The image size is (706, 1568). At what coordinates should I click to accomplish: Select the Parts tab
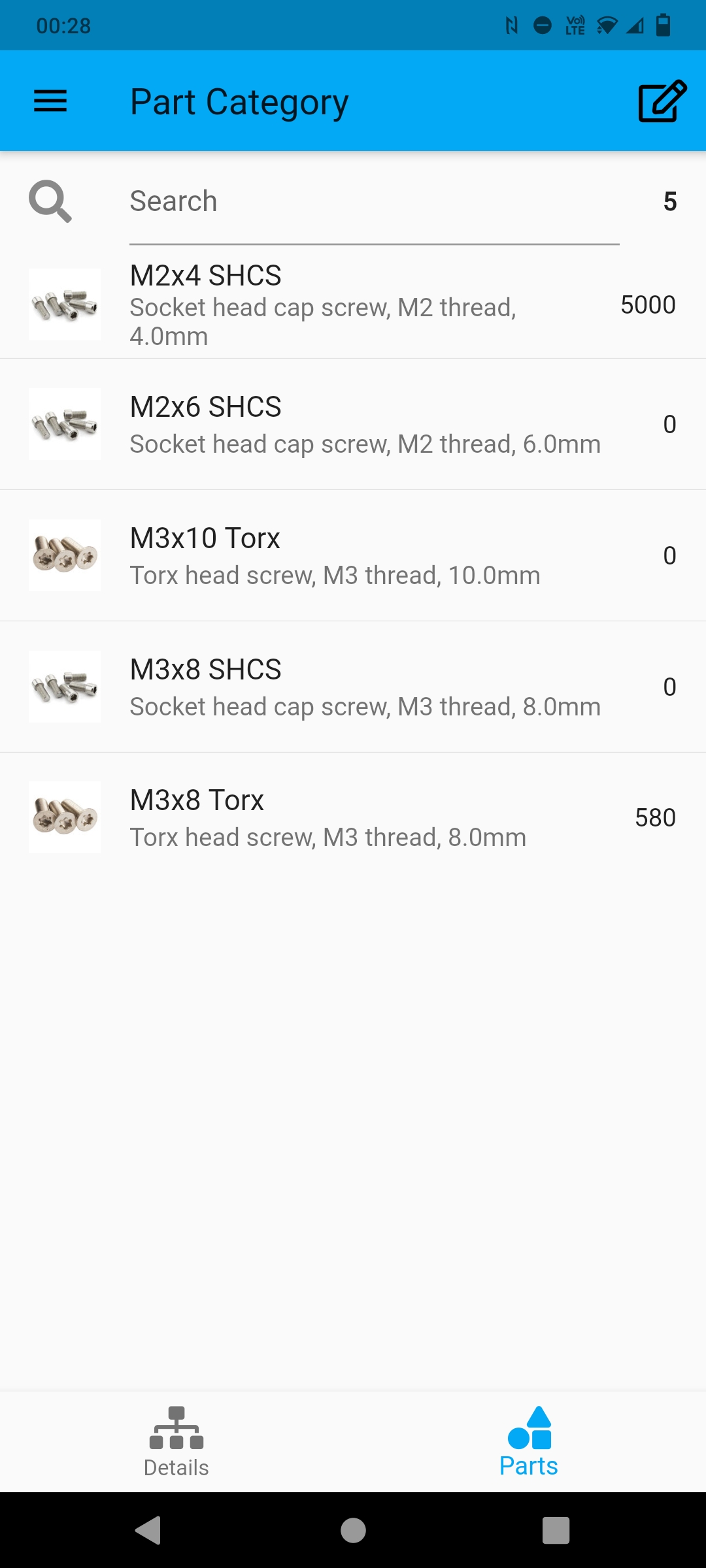click(x=529, y=1442)
